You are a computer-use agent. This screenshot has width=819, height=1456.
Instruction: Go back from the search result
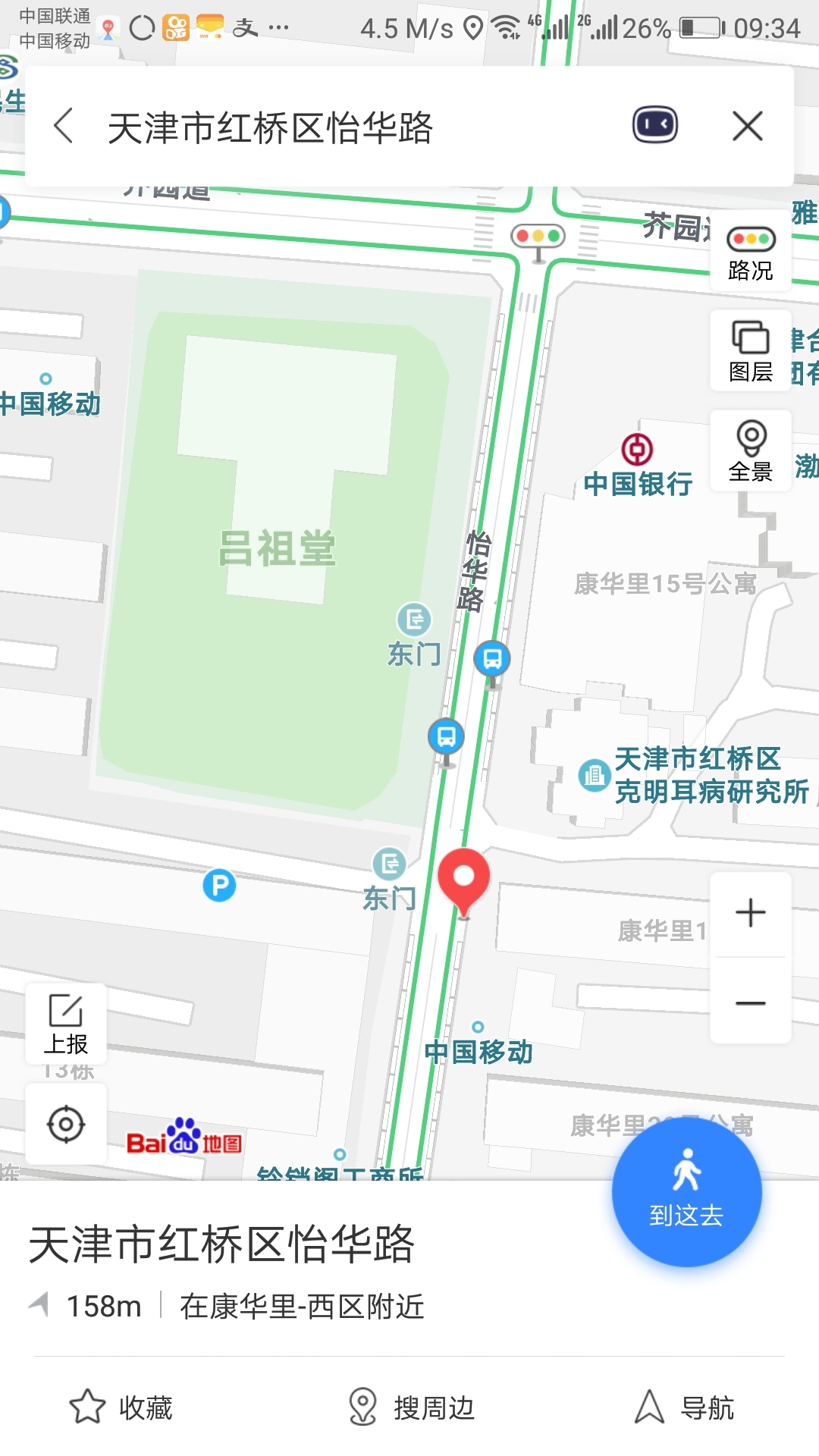pyautogui.click(x=64, y=126)
